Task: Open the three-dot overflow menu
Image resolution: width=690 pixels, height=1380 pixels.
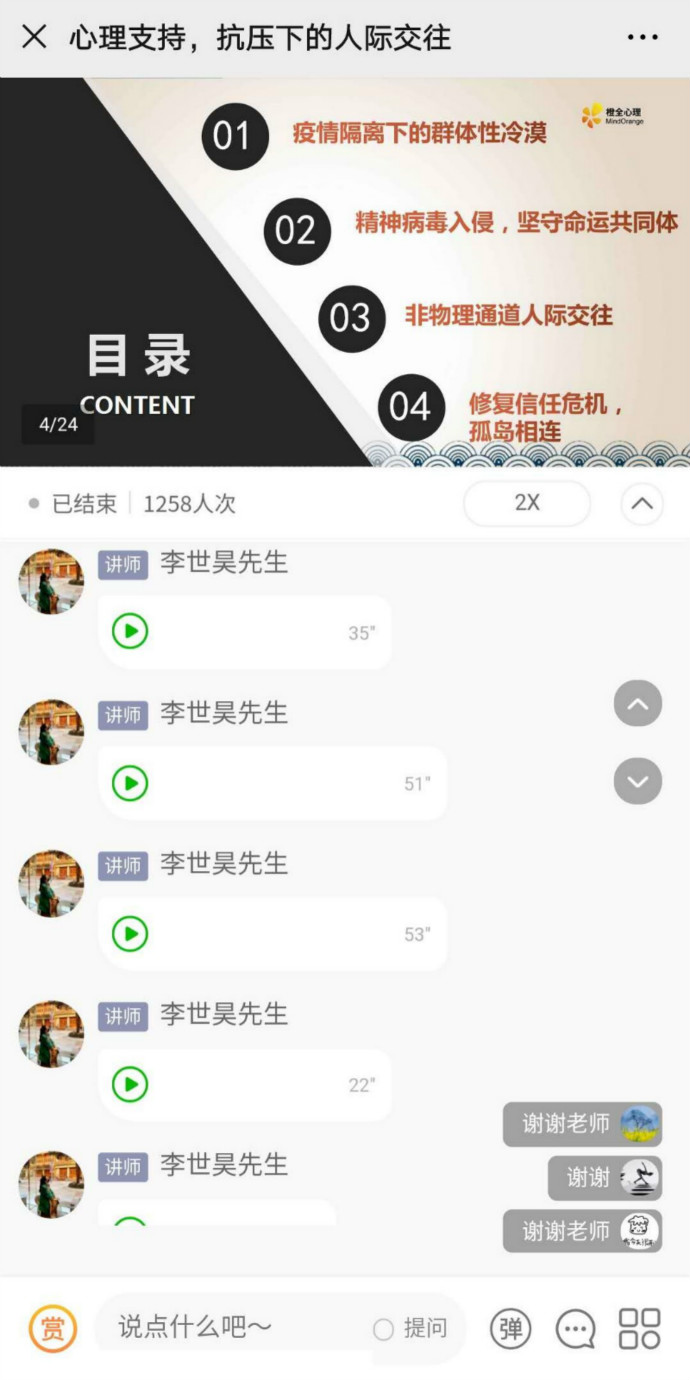Action: 642,38
